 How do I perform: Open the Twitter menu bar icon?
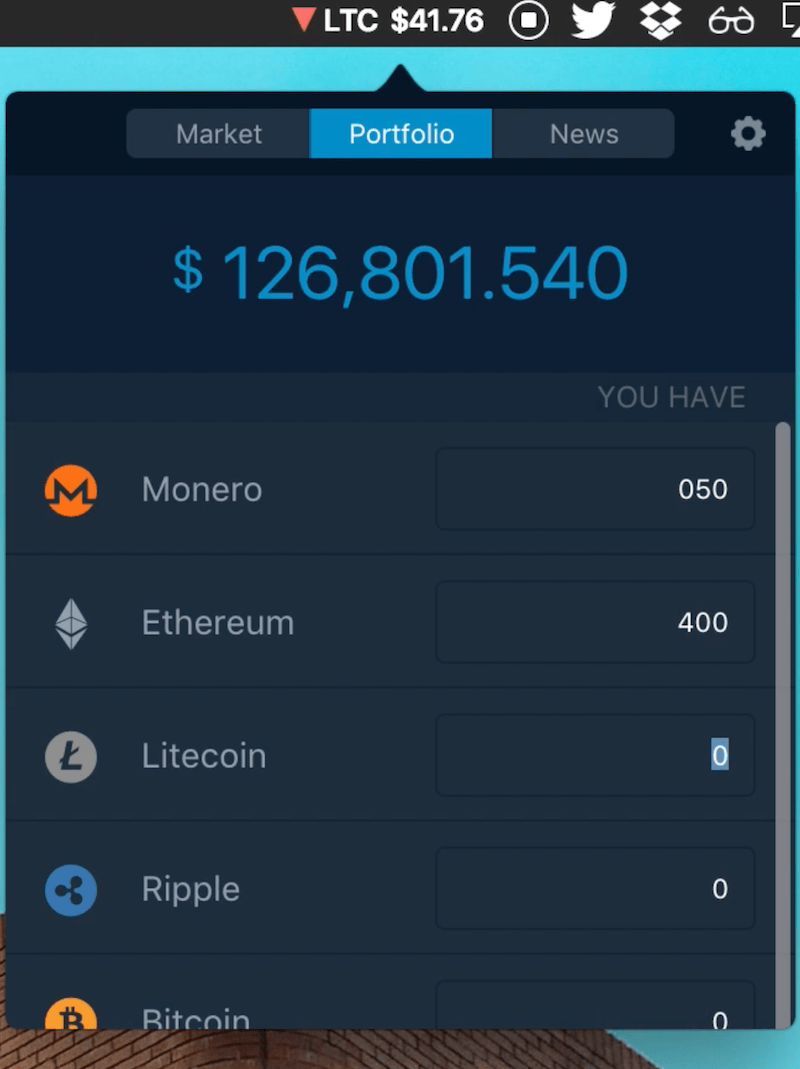(592, 20)
